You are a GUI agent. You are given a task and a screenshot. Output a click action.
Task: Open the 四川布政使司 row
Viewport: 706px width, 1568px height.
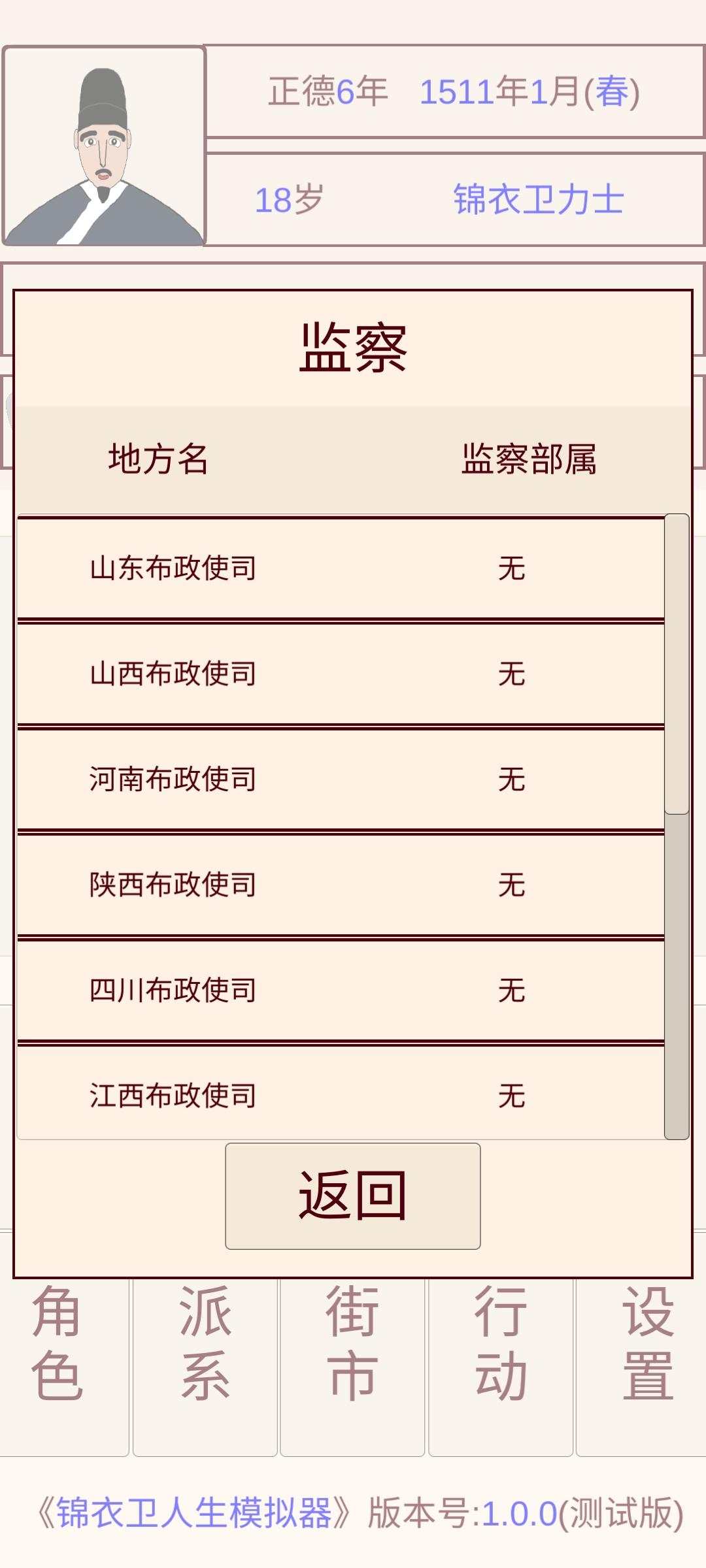pos(340,990)
